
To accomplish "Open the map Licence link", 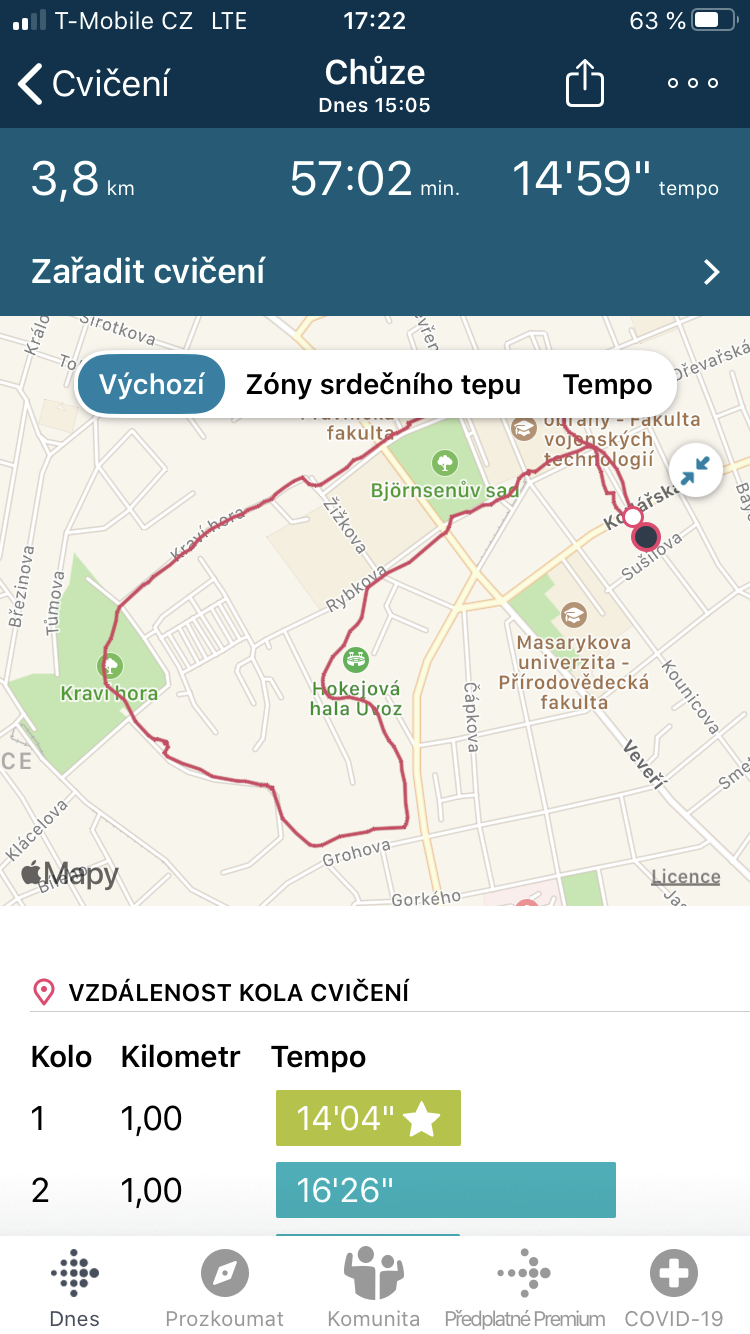I will pos(685,877).
